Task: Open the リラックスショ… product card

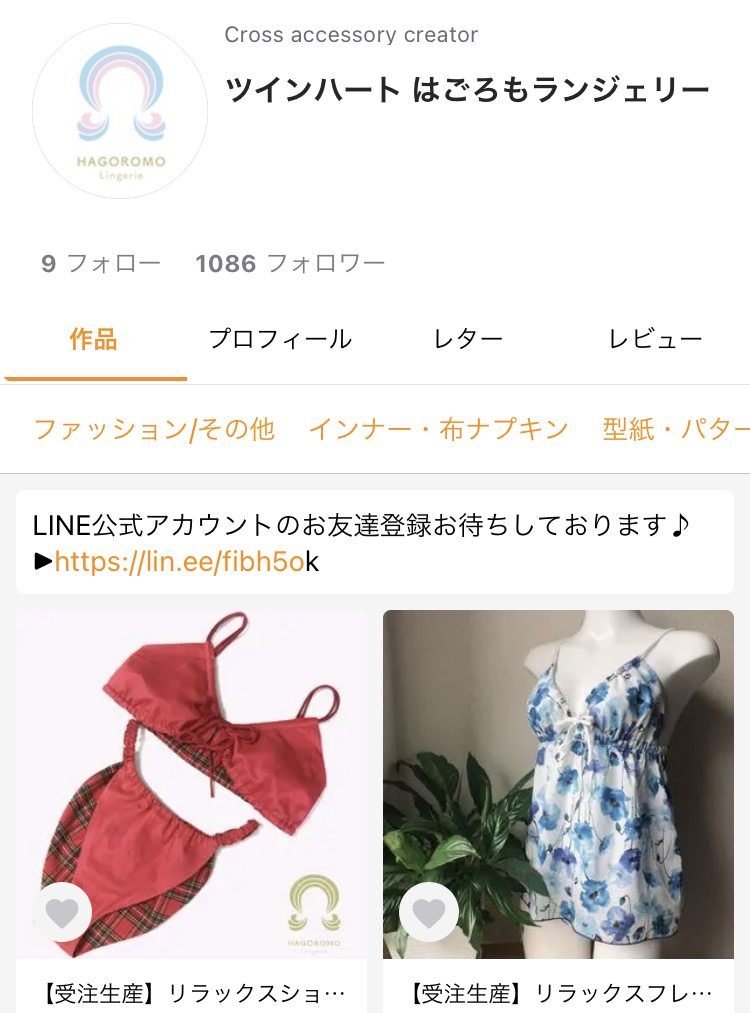Action: point(191,780)
